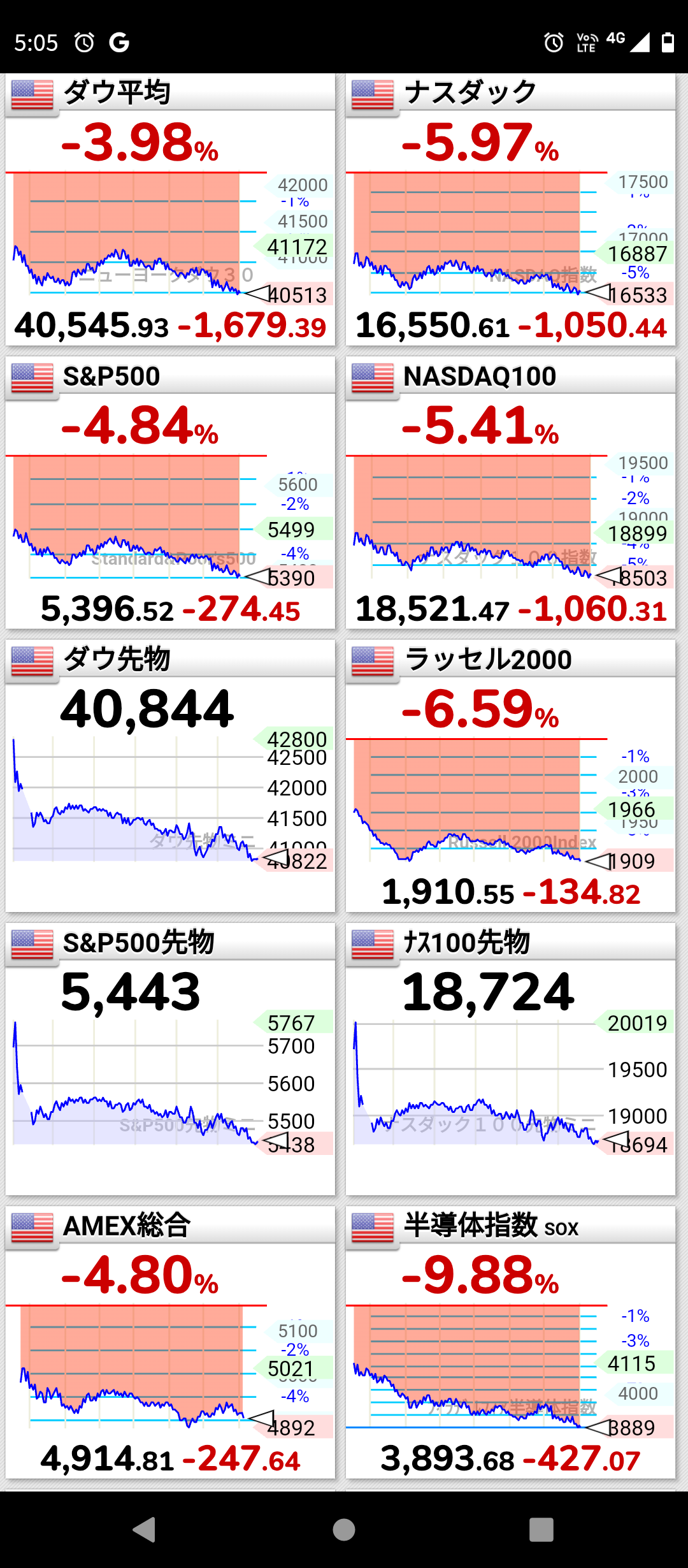688x1568 pixels.
Task: Open the ナスダック index card
Action: click(510, 210)
